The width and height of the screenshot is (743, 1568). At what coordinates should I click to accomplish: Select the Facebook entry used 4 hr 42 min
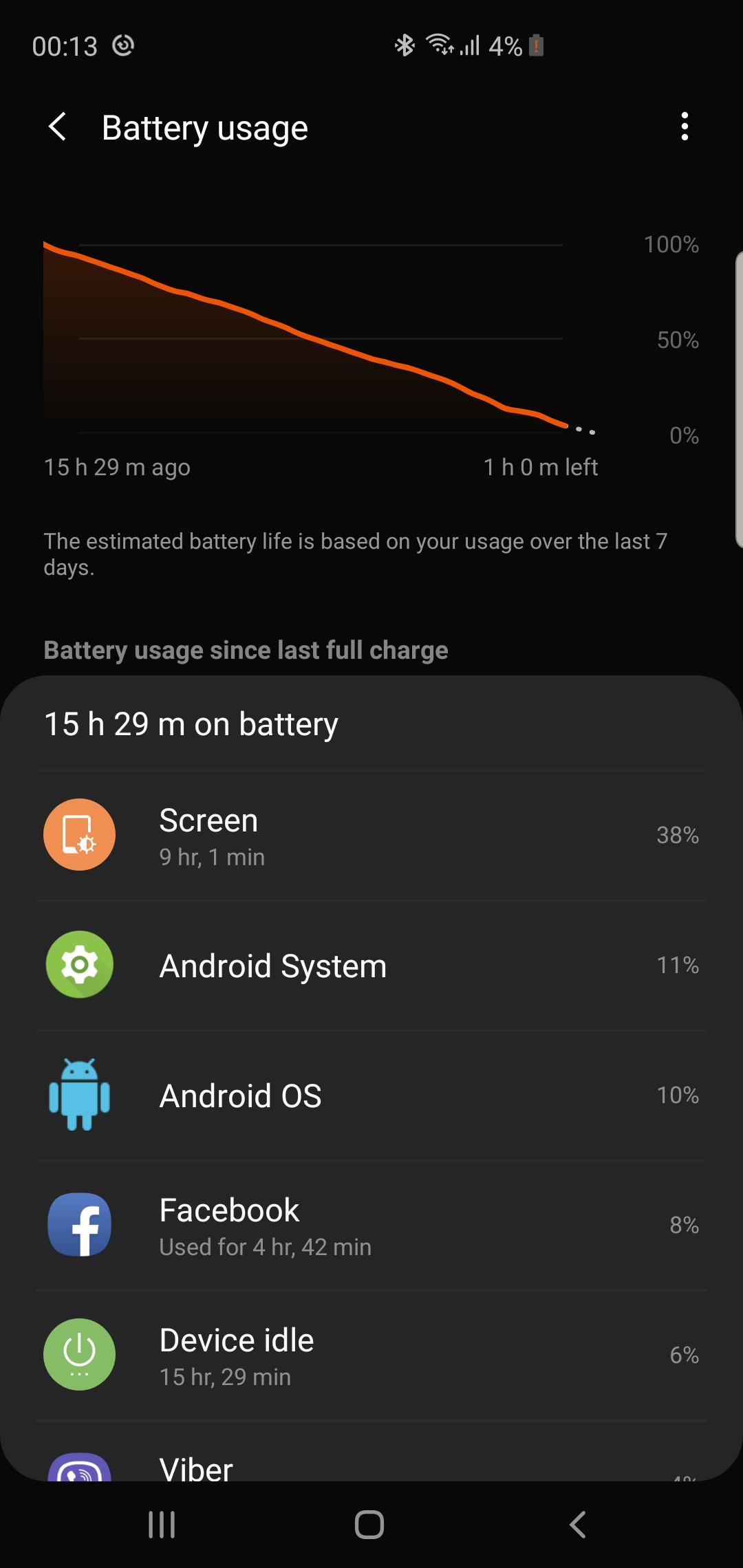pyautogui.click(x=371, y=1226)
